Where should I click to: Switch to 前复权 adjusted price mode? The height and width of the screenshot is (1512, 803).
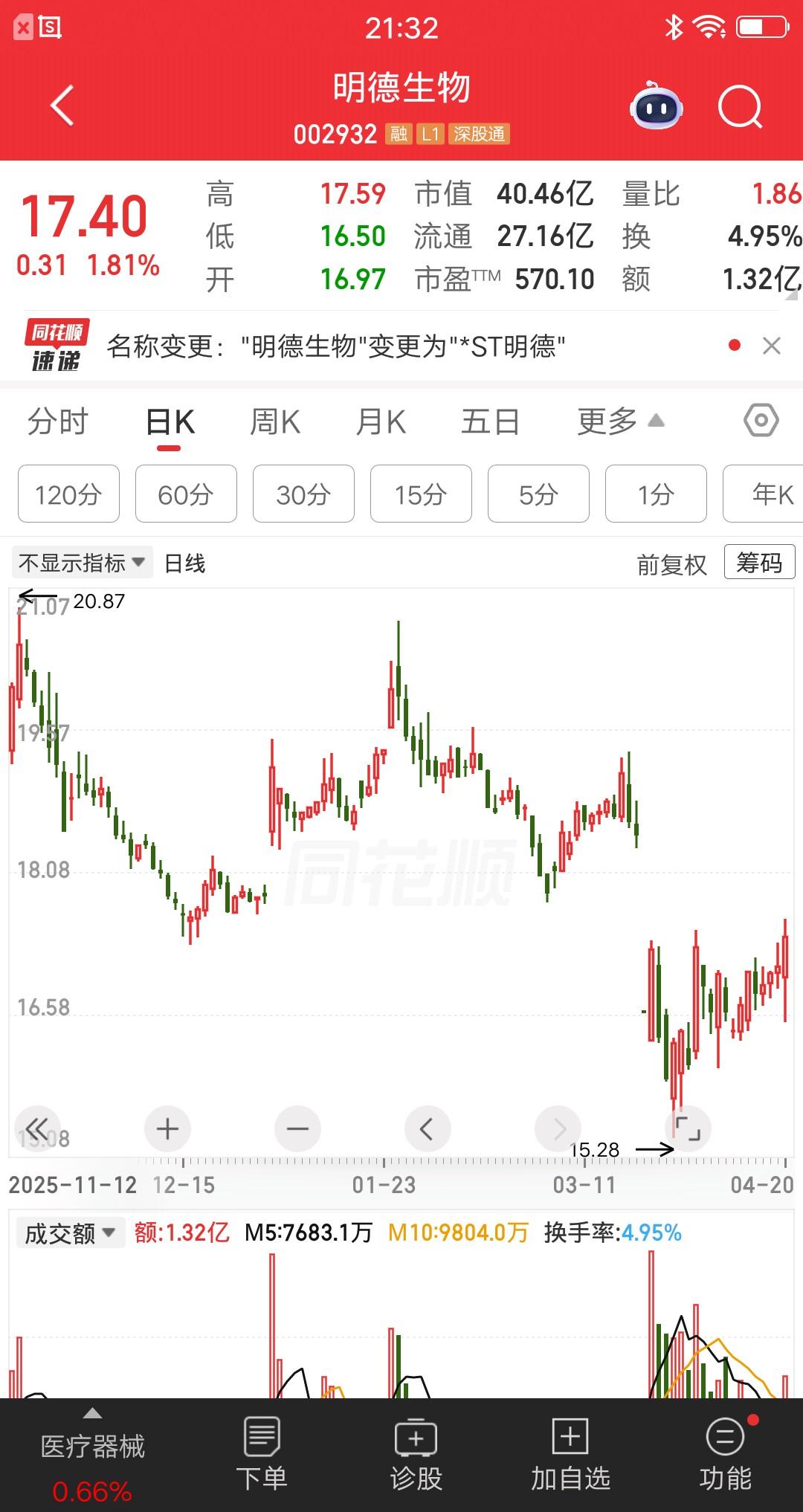pos(671,563)
